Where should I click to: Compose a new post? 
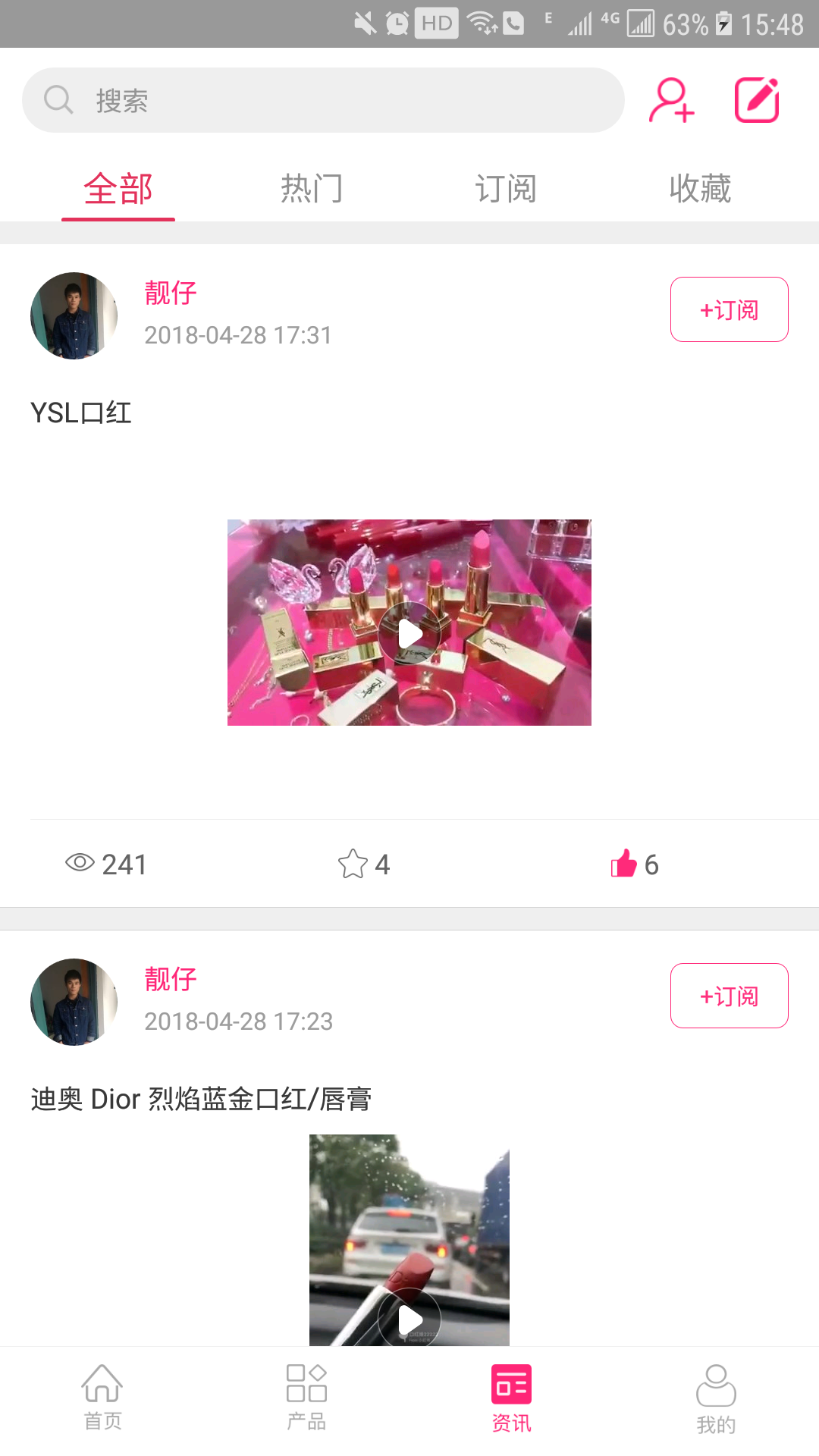coord(757,100)
